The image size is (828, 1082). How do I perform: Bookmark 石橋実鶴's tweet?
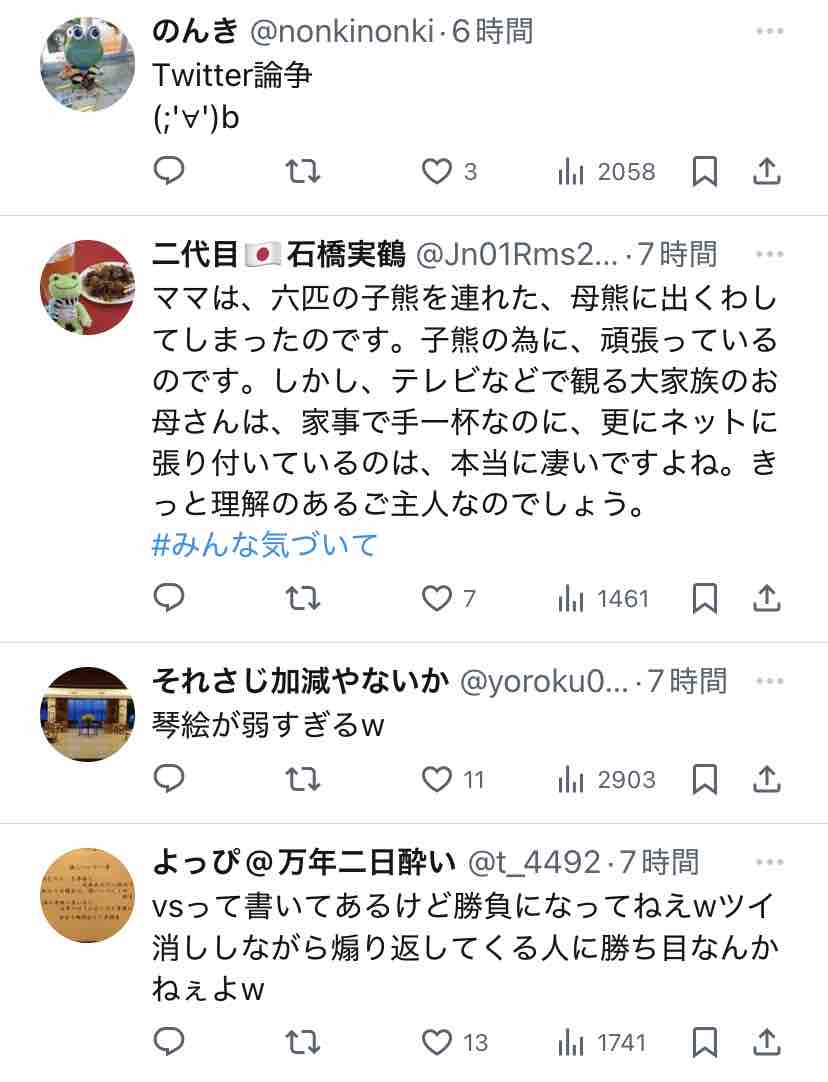point(704,598)
